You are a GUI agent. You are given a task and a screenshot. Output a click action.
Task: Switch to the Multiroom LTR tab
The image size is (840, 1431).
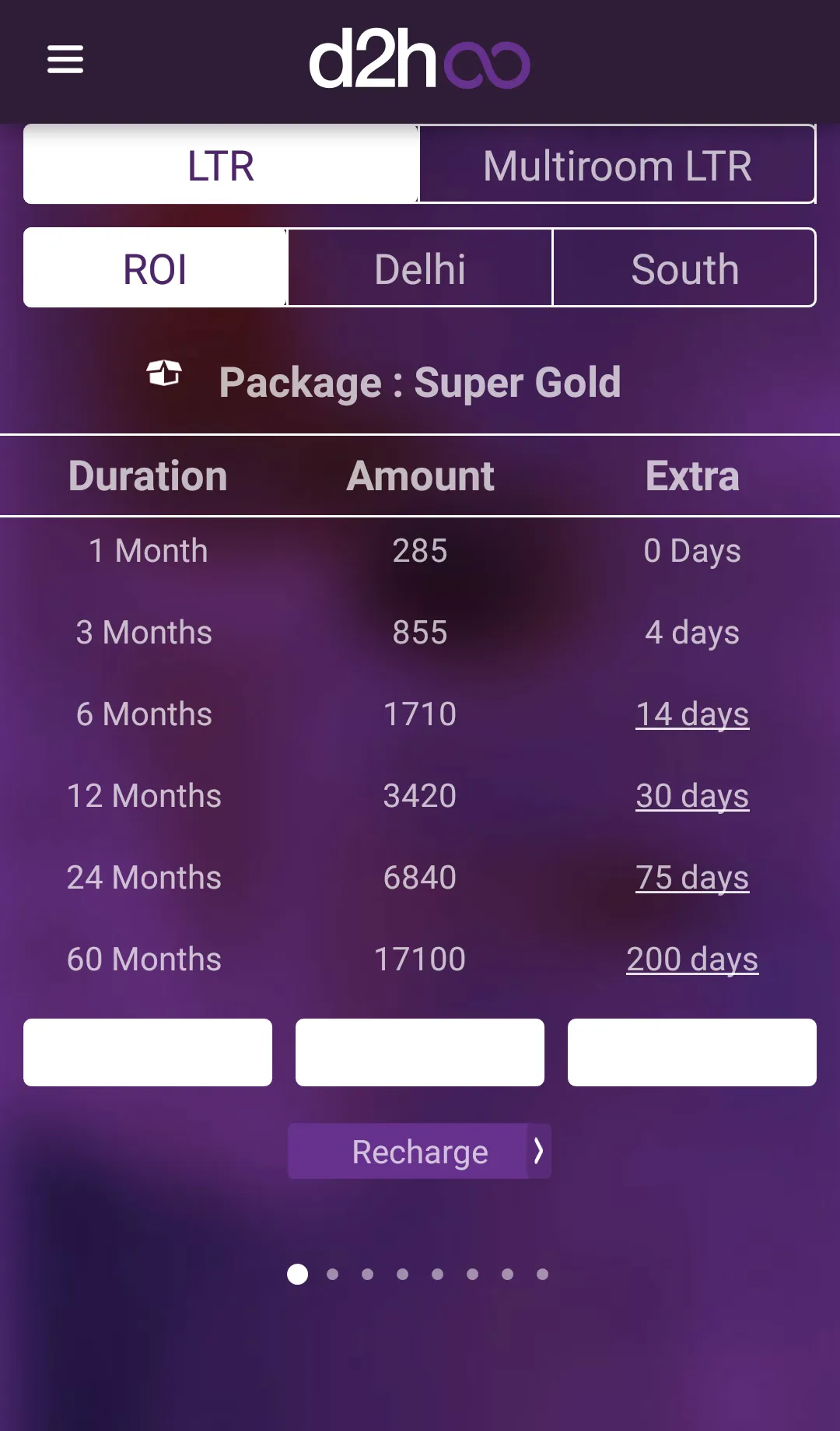(618, 164)
